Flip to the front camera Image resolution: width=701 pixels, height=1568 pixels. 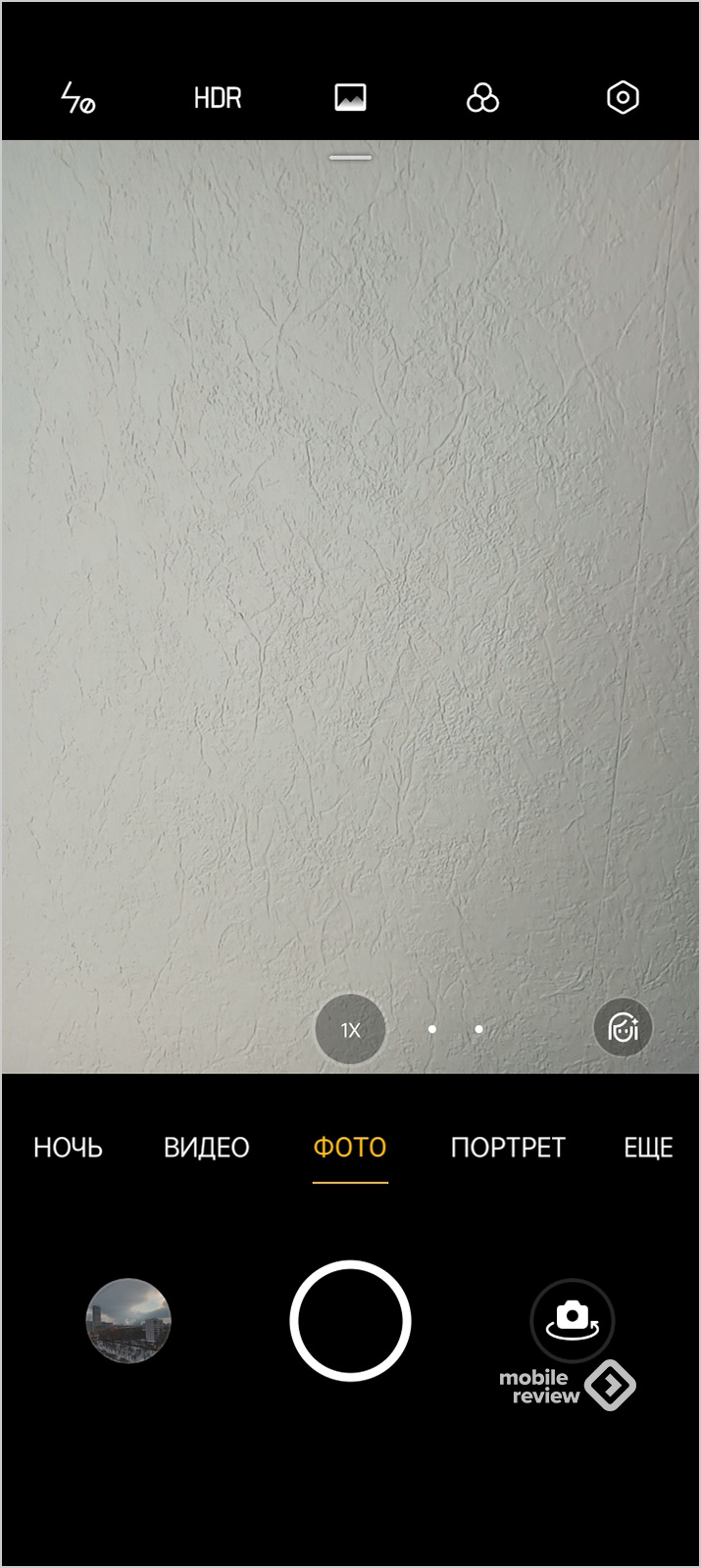point(573,1320)
